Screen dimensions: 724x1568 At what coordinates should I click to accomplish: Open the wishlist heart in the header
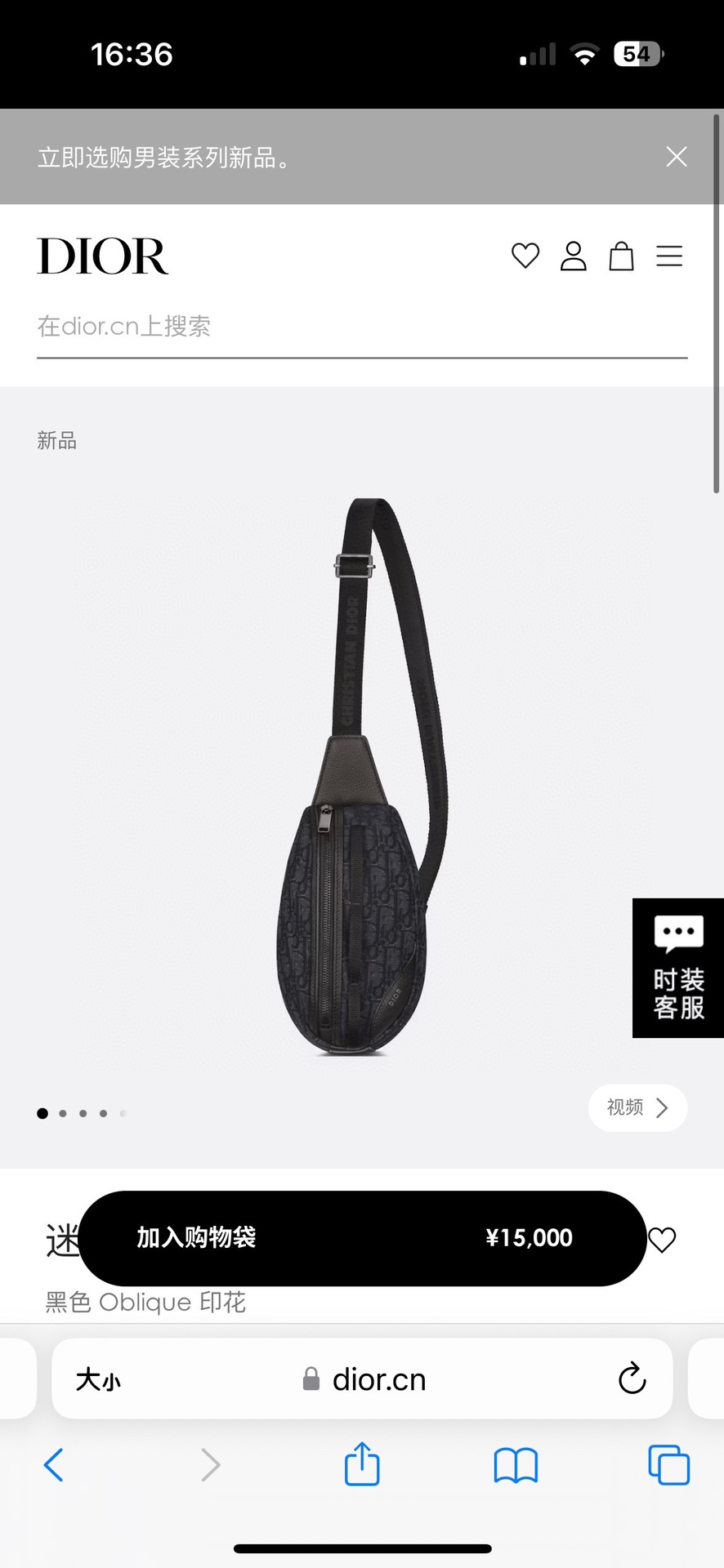click(x=525, y=256)
